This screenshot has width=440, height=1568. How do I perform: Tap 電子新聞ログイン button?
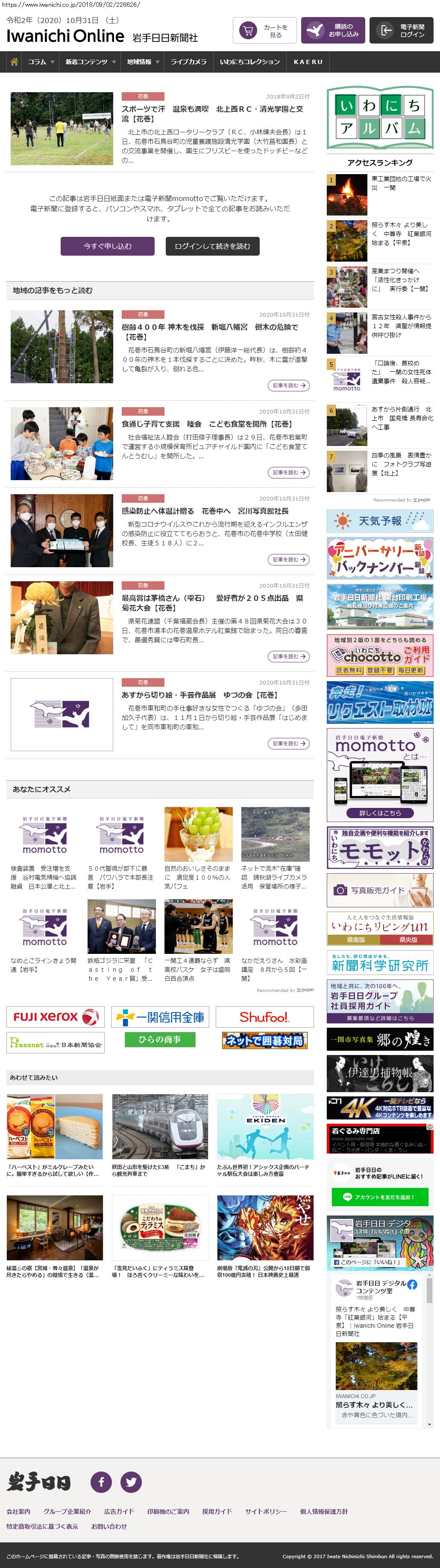pos(401,30)
